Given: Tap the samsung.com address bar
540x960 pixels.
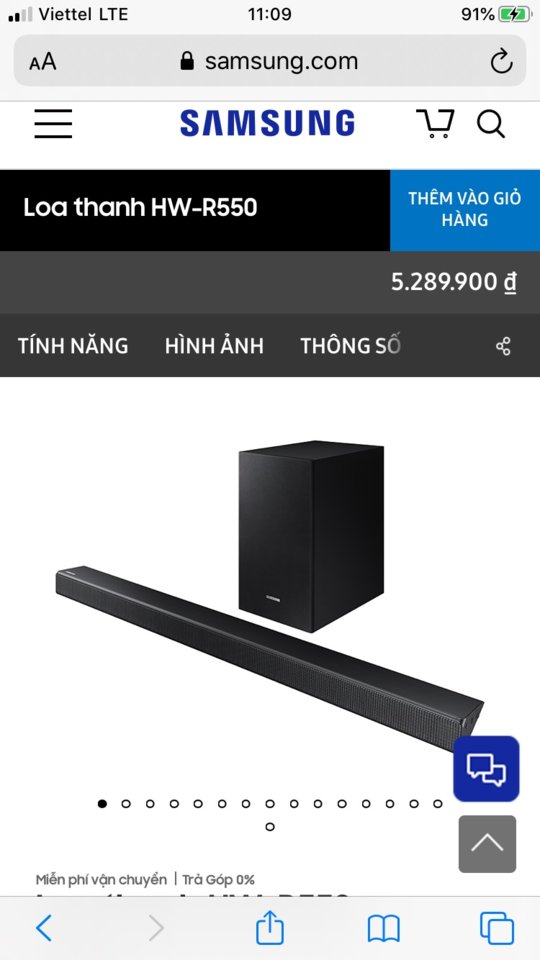Looking at the screenshot, I should 270,61.
